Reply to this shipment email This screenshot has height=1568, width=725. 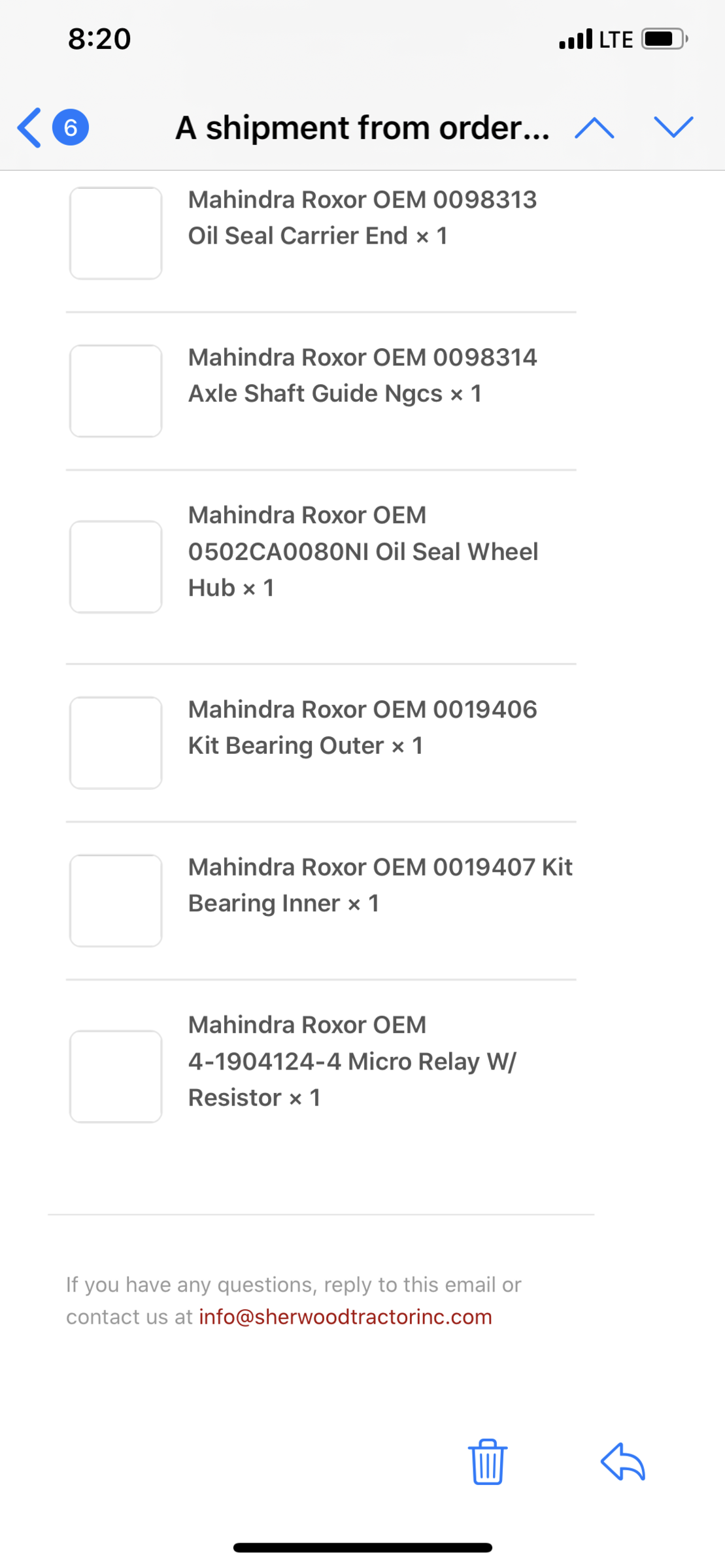click(x=622, y=1462)
